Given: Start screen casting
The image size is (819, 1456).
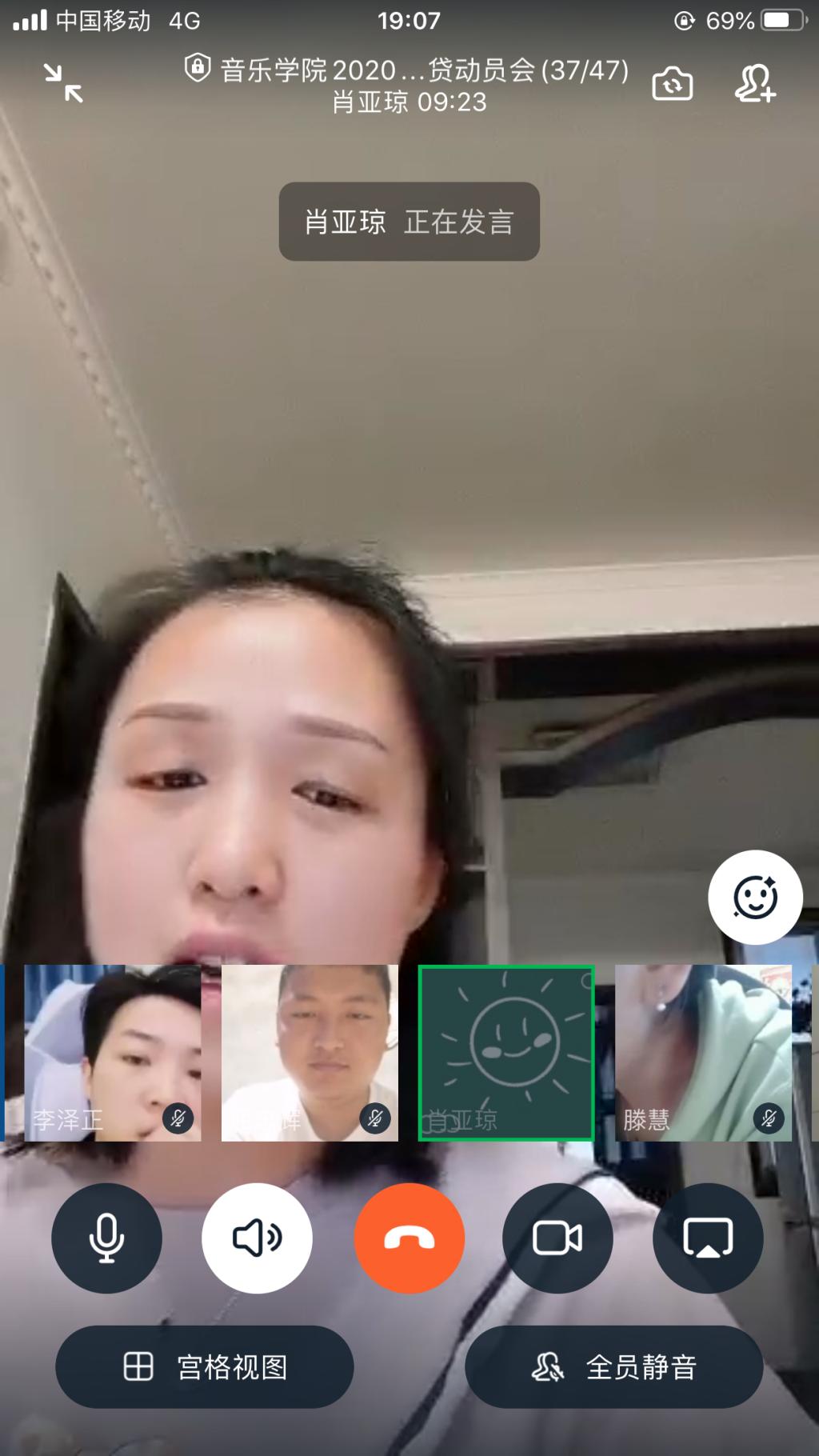Looking at the screenshot, I should point(708,1238).
